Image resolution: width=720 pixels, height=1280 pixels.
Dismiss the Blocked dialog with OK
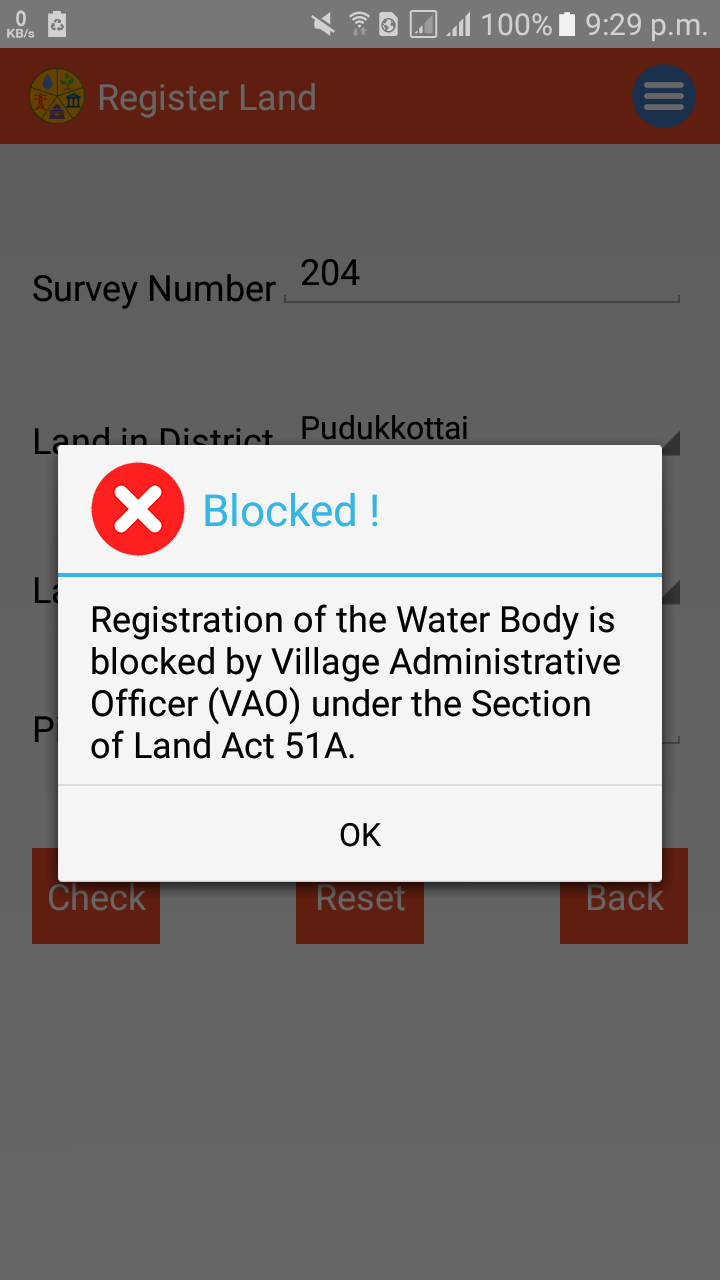click(360, 834)
